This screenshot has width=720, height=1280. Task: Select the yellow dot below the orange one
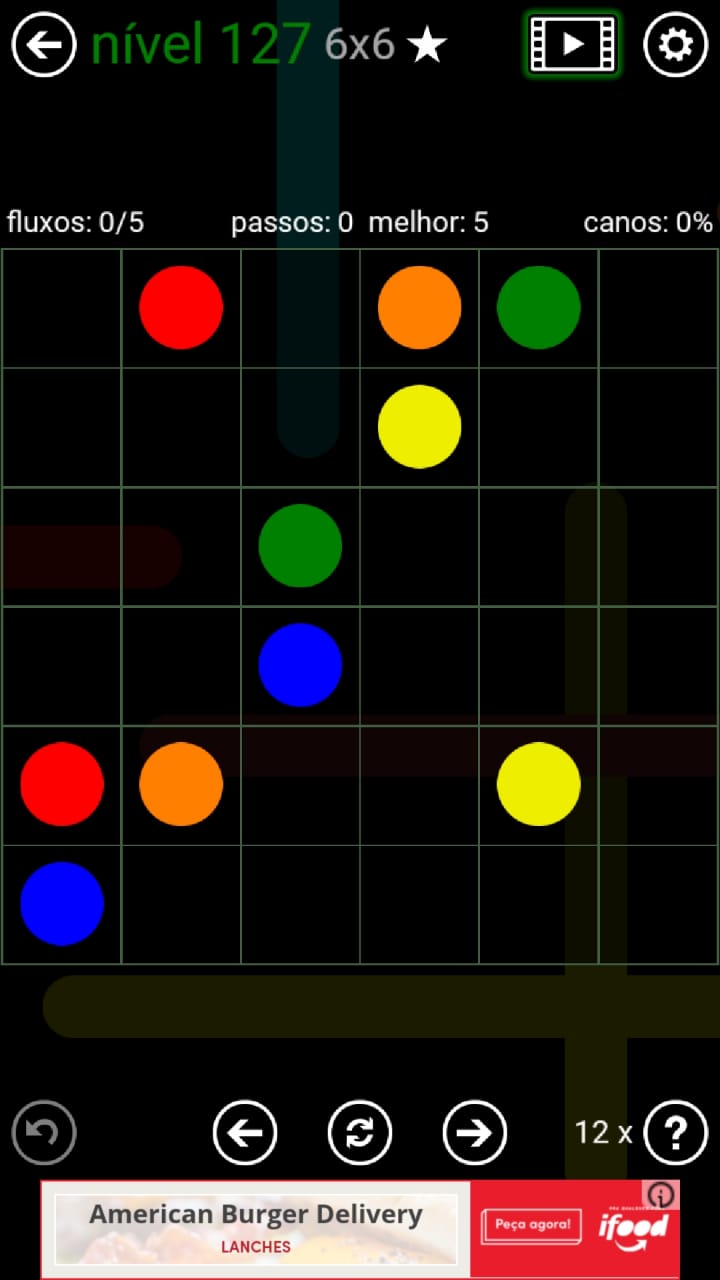419,426
